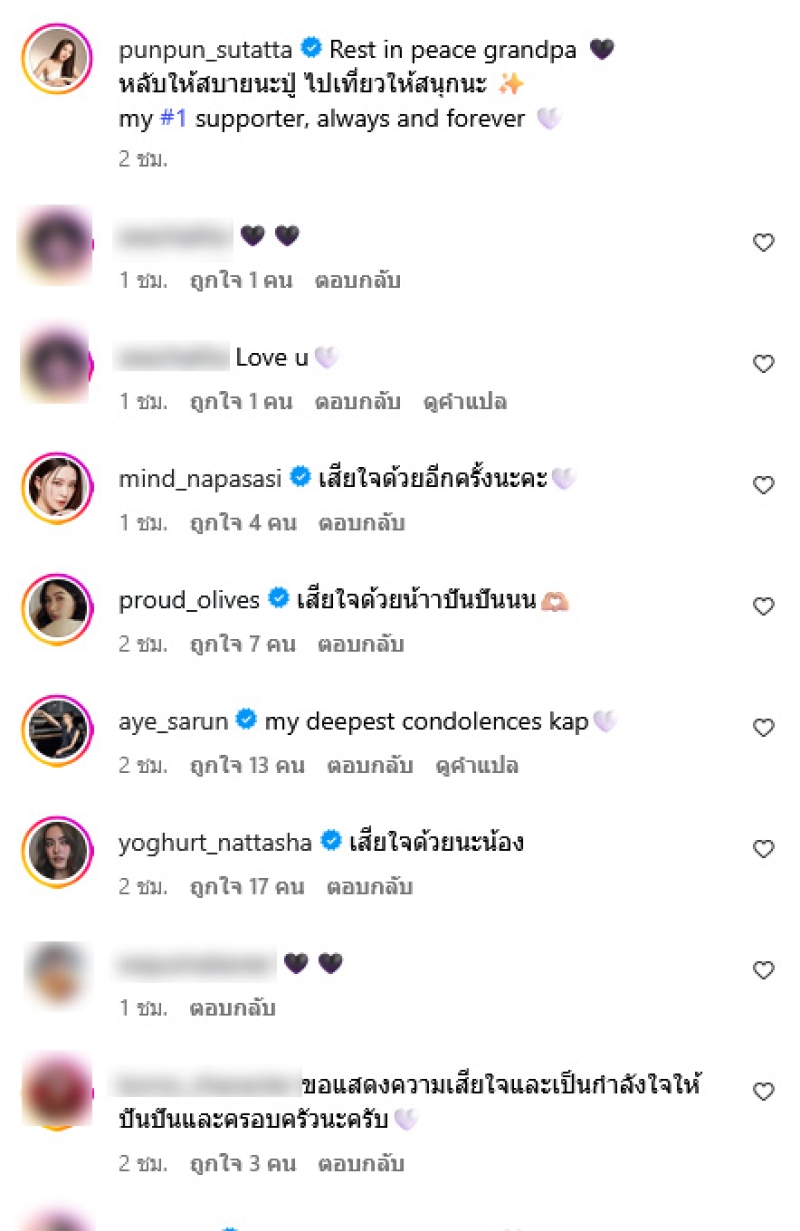The height and width of the screenshot is (1231, 800).
Task: Like yoghurt_nattasha's comment
Action: 763,849
